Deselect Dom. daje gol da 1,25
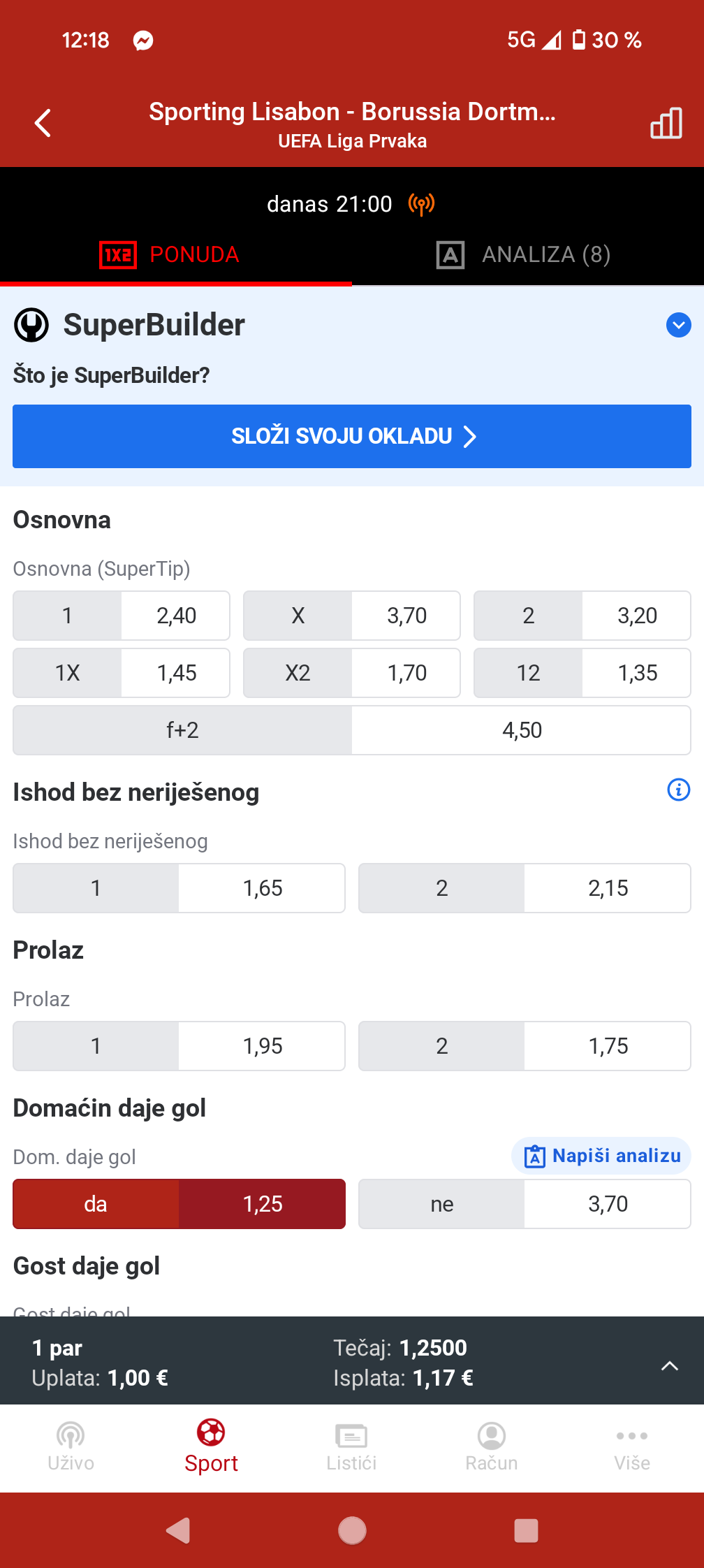Screen dimensions: 704x1568 pos(179,1204)
